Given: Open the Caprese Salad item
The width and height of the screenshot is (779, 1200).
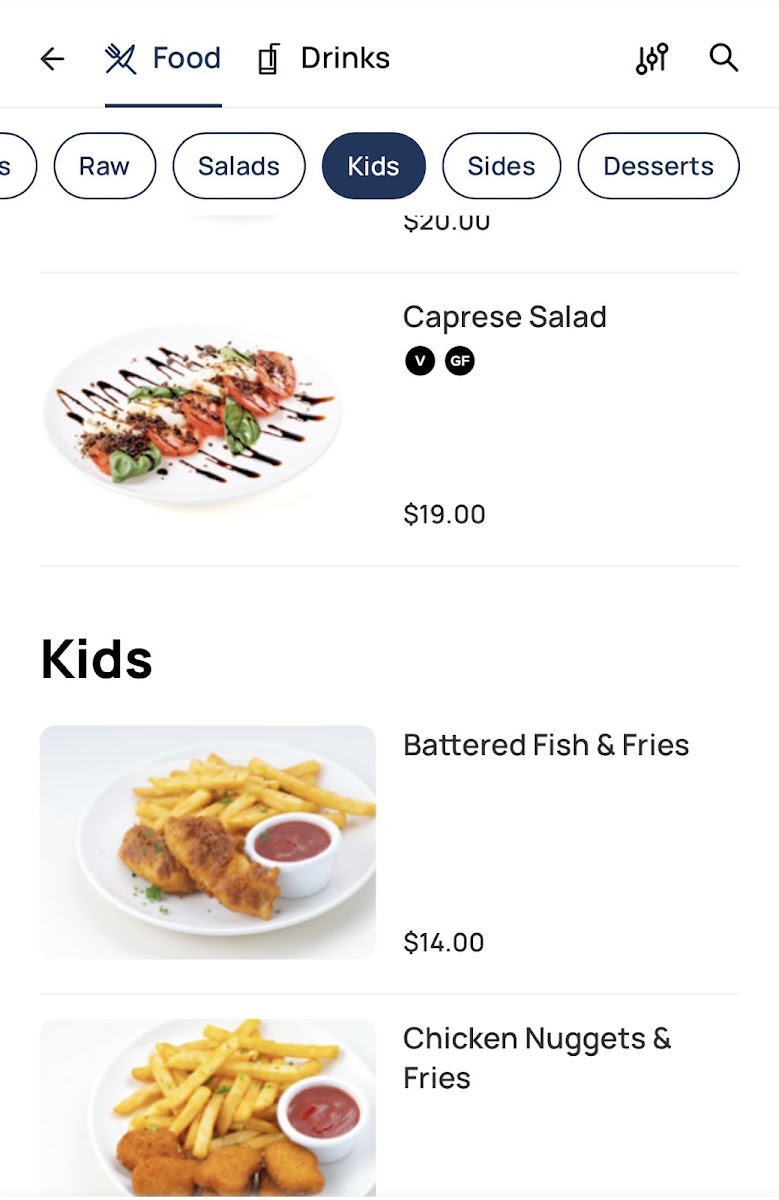Looking at the screenshot, I should (x=504, y=317).
